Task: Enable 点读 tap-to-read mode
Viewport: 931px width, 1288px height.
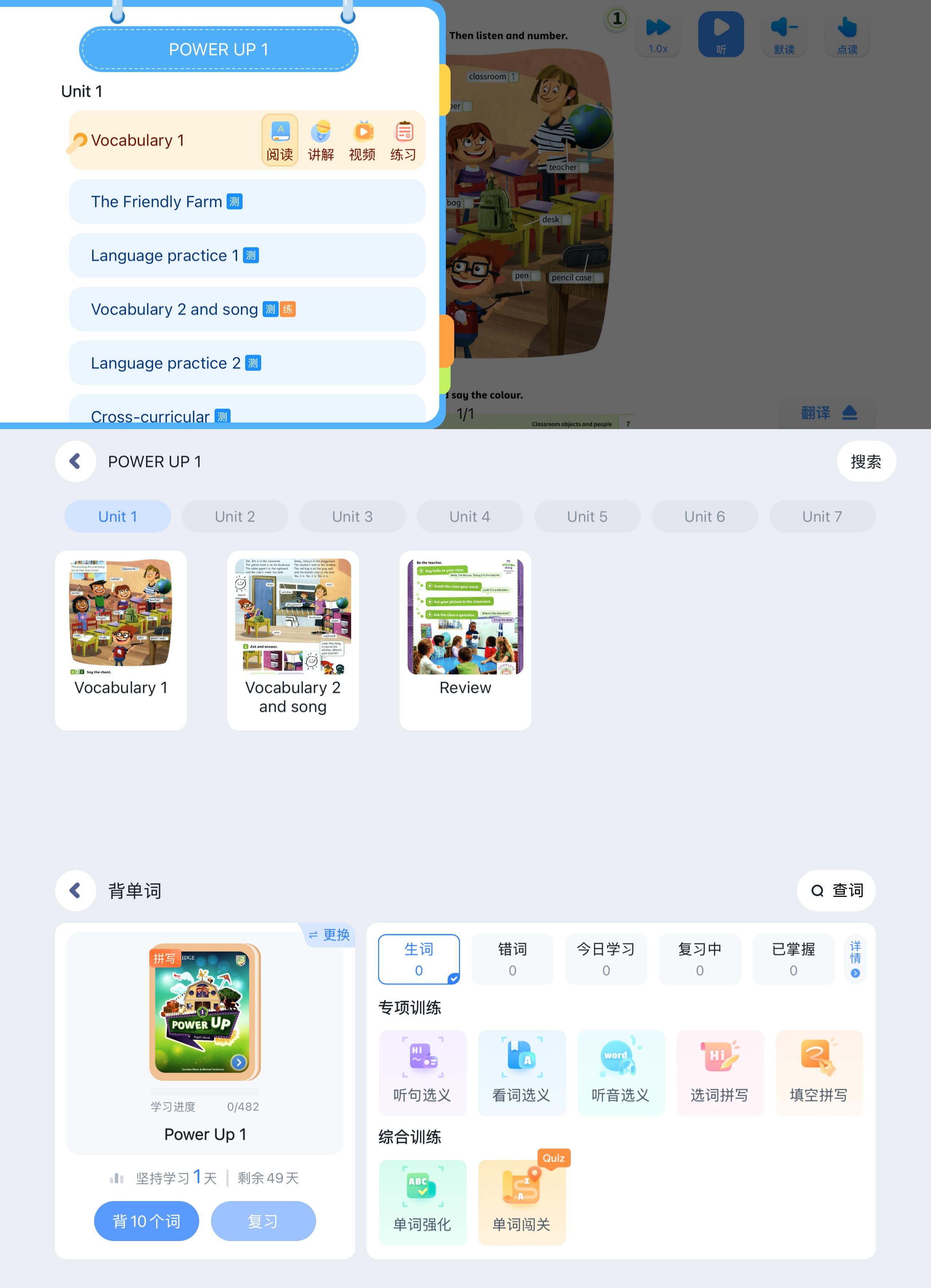Action: 846,34
